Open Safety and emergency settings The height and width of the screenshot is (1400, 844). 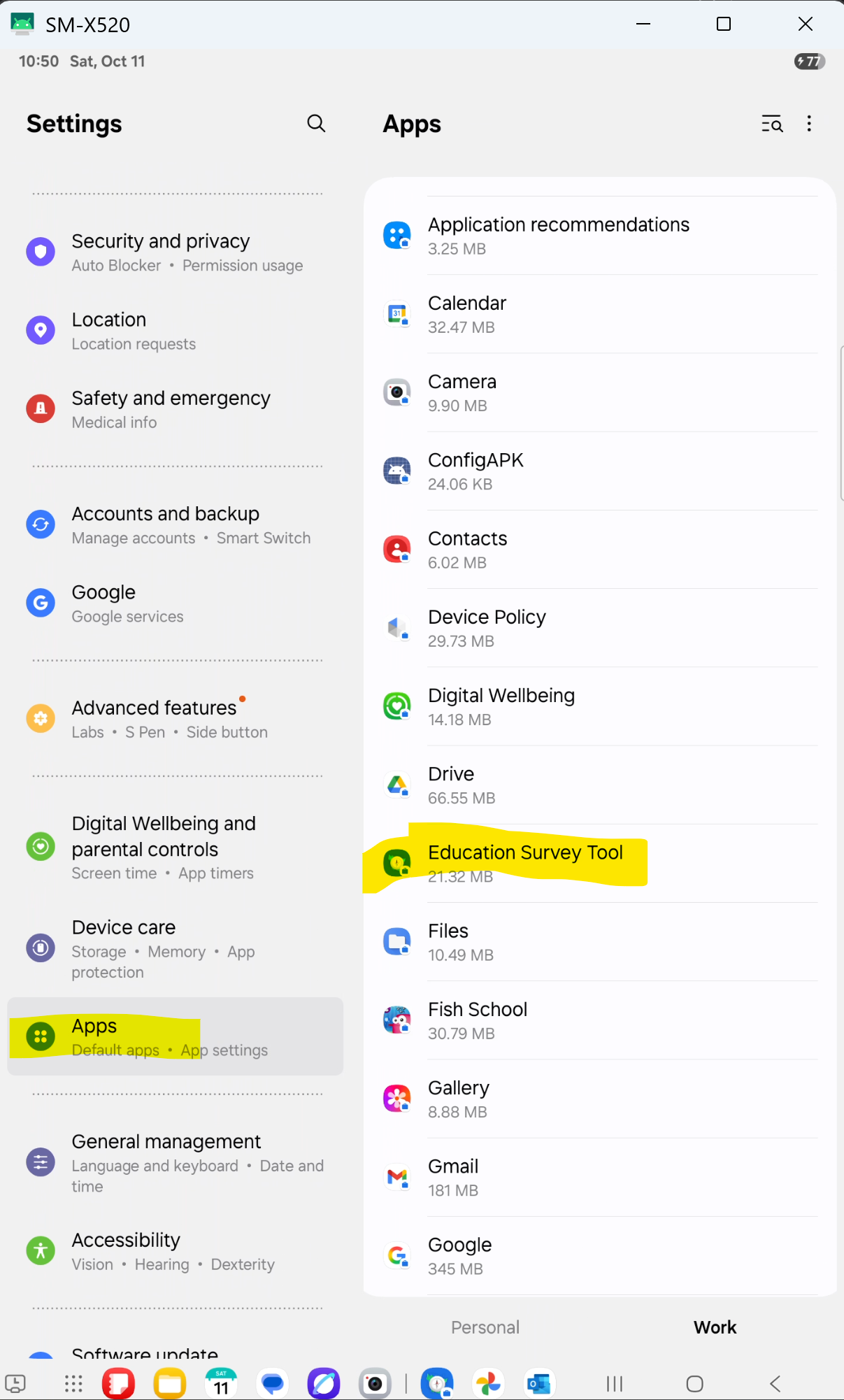coord(171,408)
